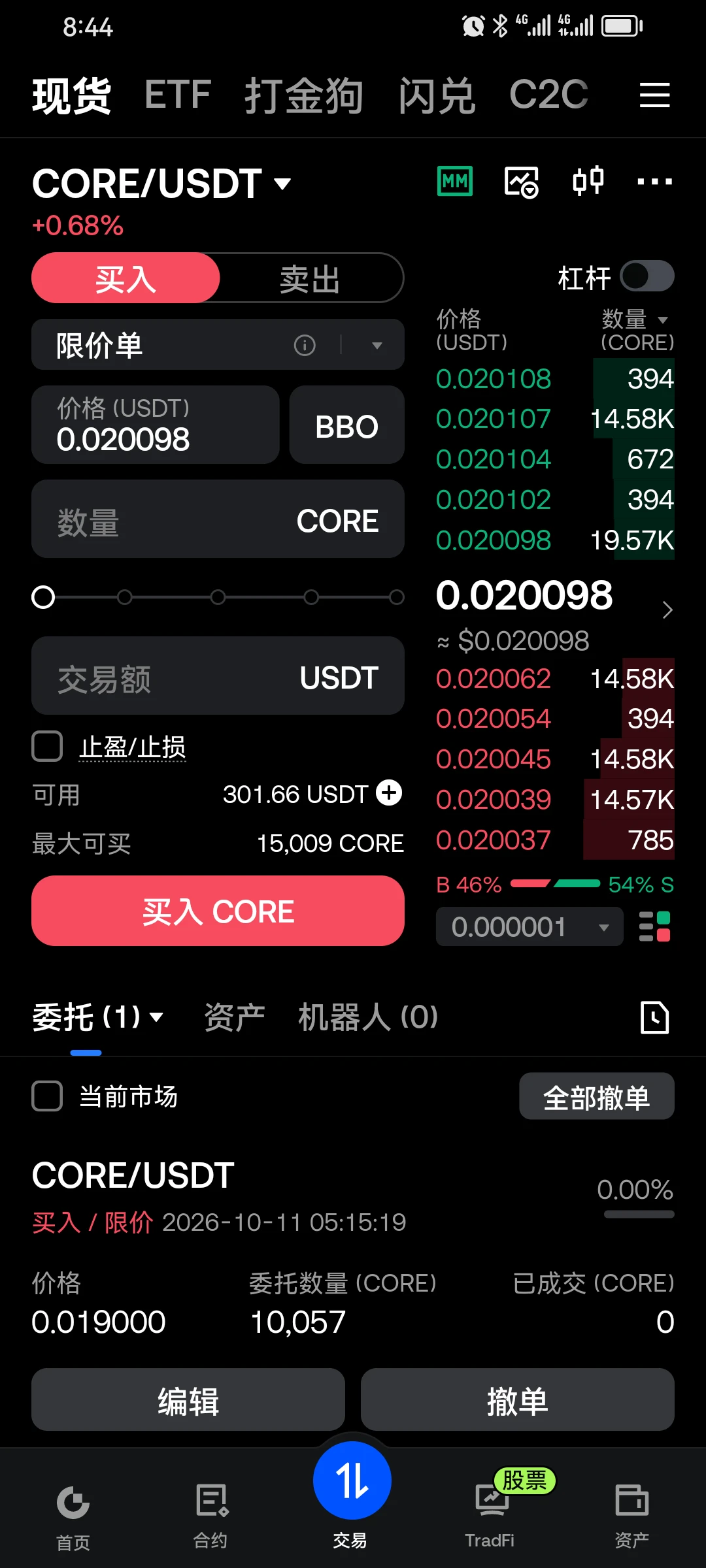This screenshot has height=1568, width=706.
Task: Open the three-dot more options
Action: click(x=654, y=182)
